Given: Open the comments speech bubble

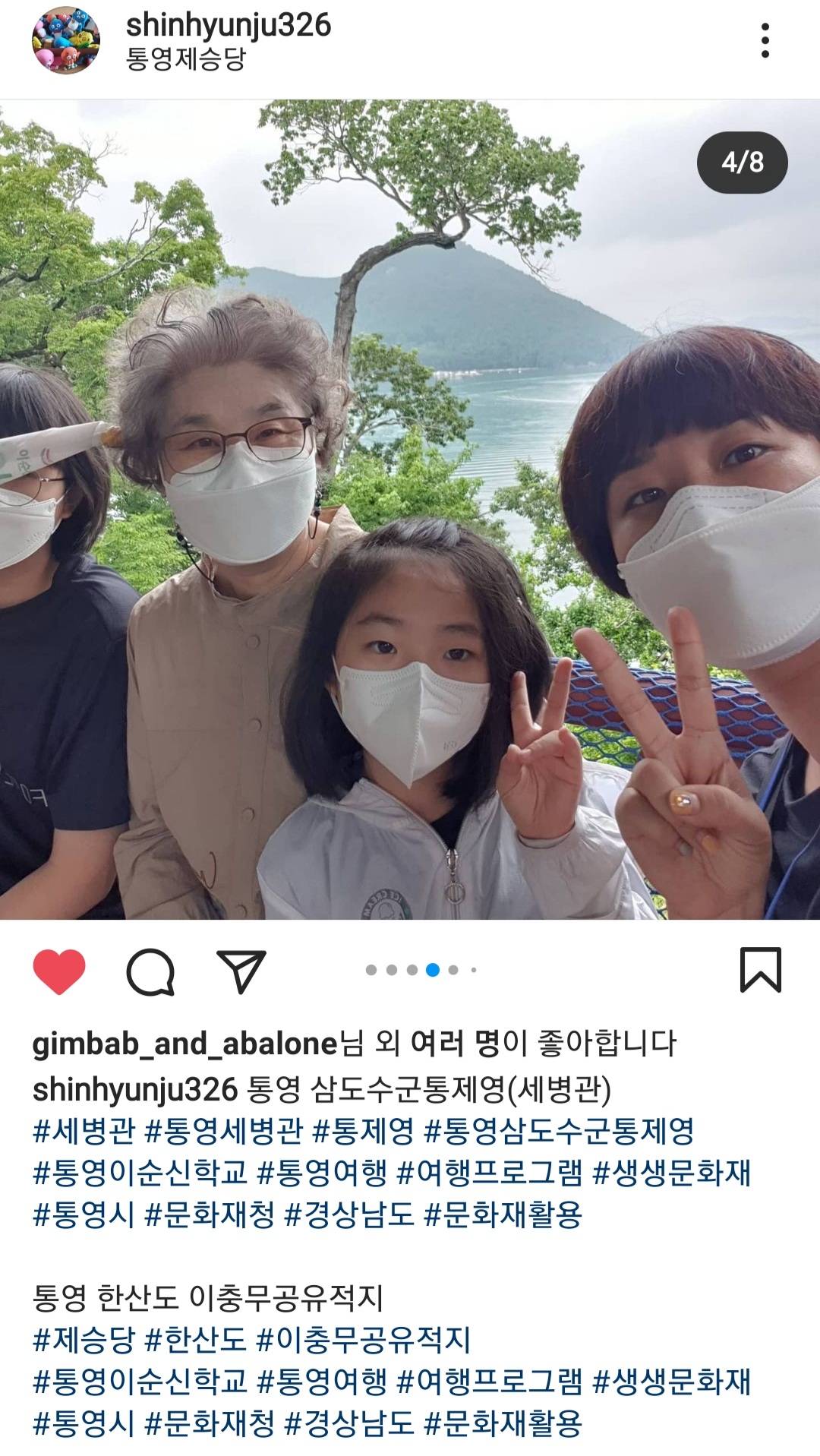Looking at the screenshot, I should (150, 971).
